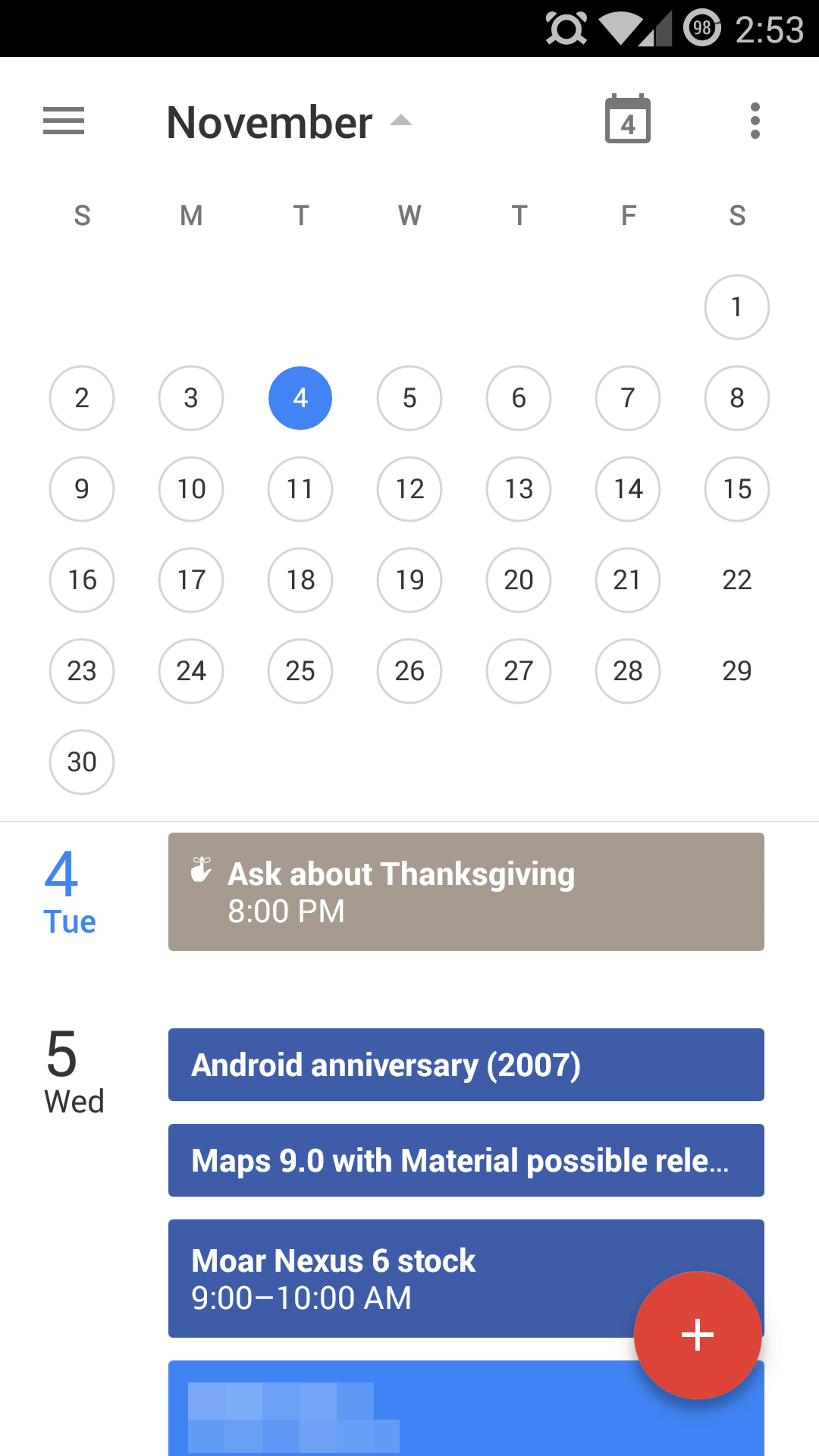Jump to today with the calendar icon
This screenshot has height=1456, width=819.
(x=628, y=119)
